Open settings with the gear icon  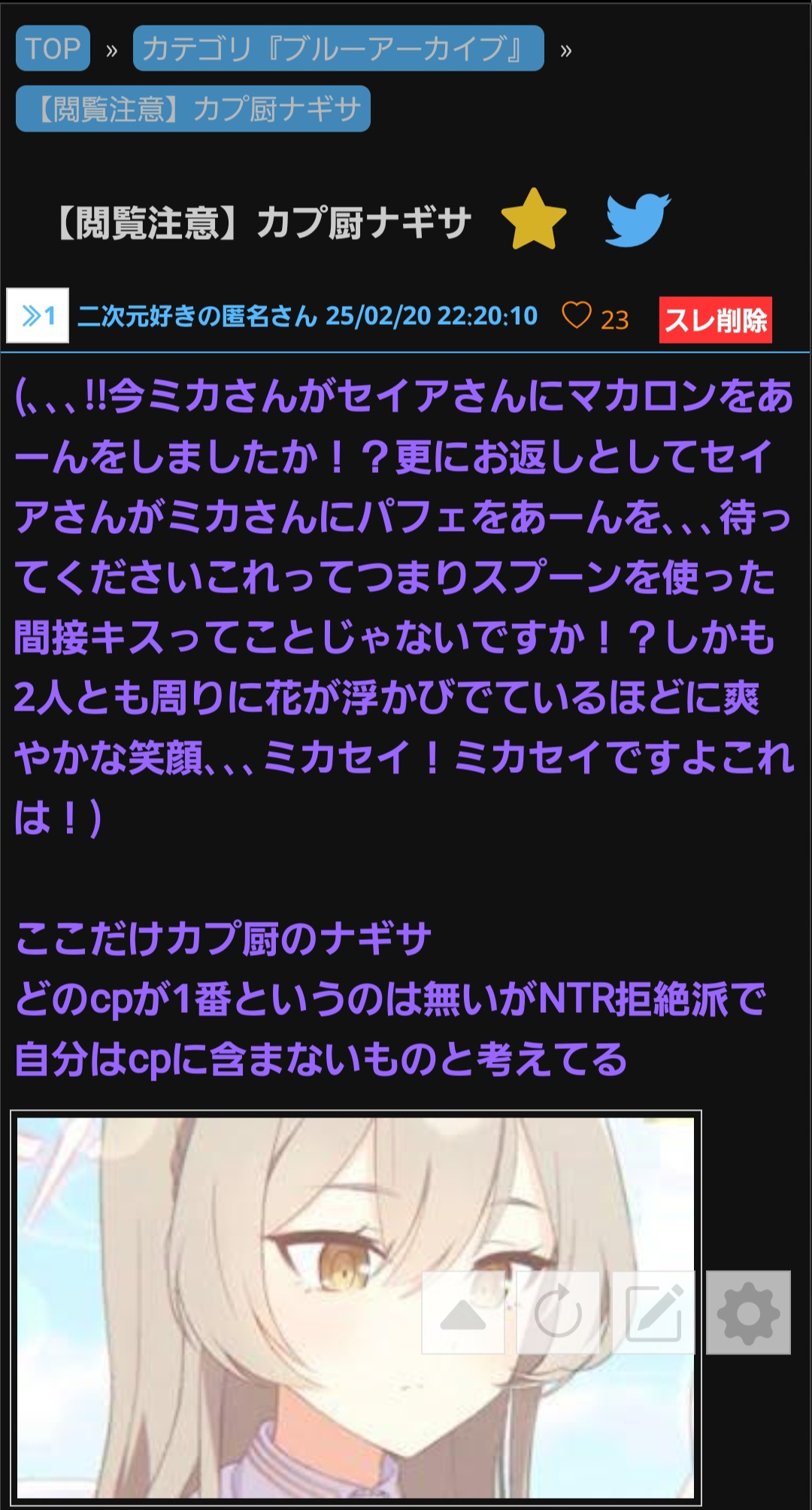(x=749, y=1313)
